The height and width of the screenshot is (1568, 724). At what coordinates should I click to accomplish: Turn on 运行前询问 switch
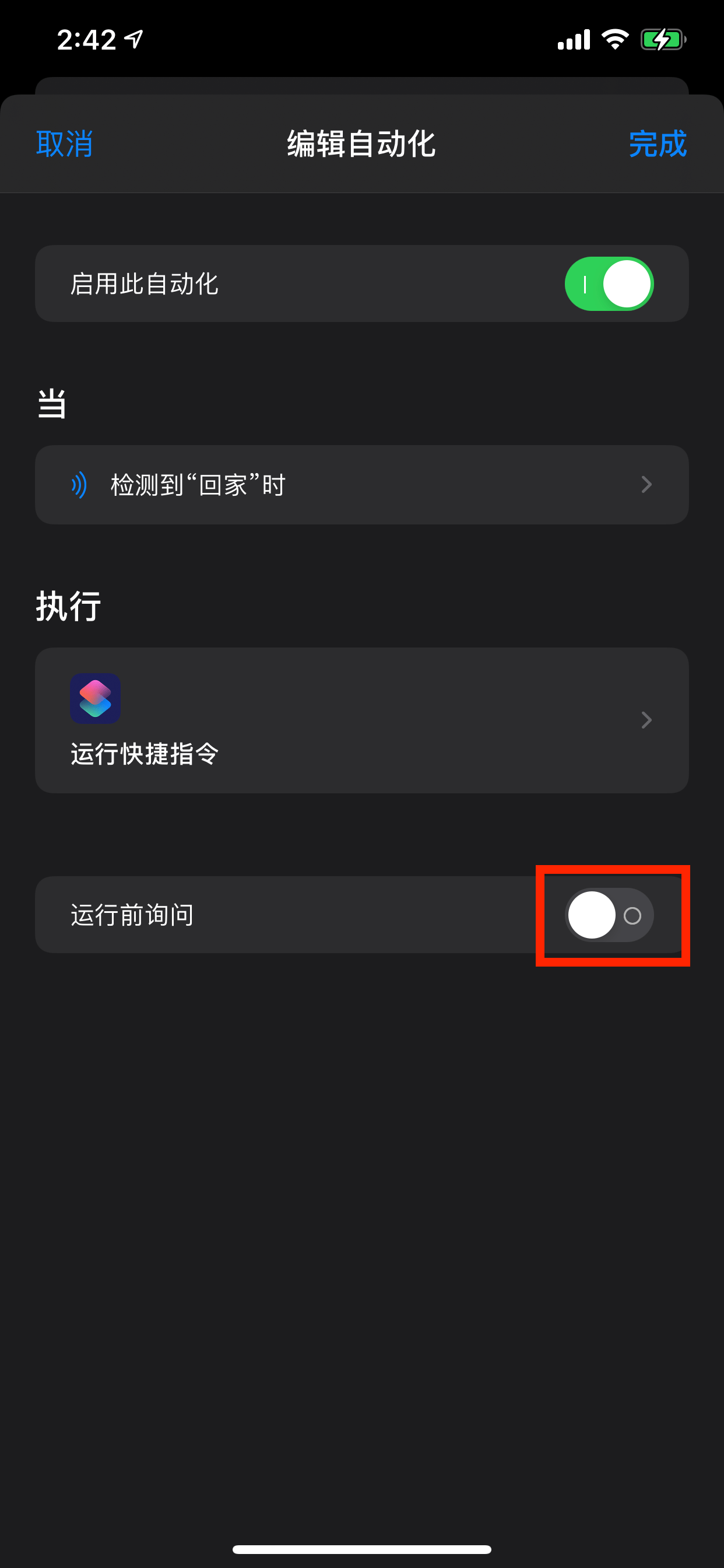pyautogui.click(x=609, y=915)
